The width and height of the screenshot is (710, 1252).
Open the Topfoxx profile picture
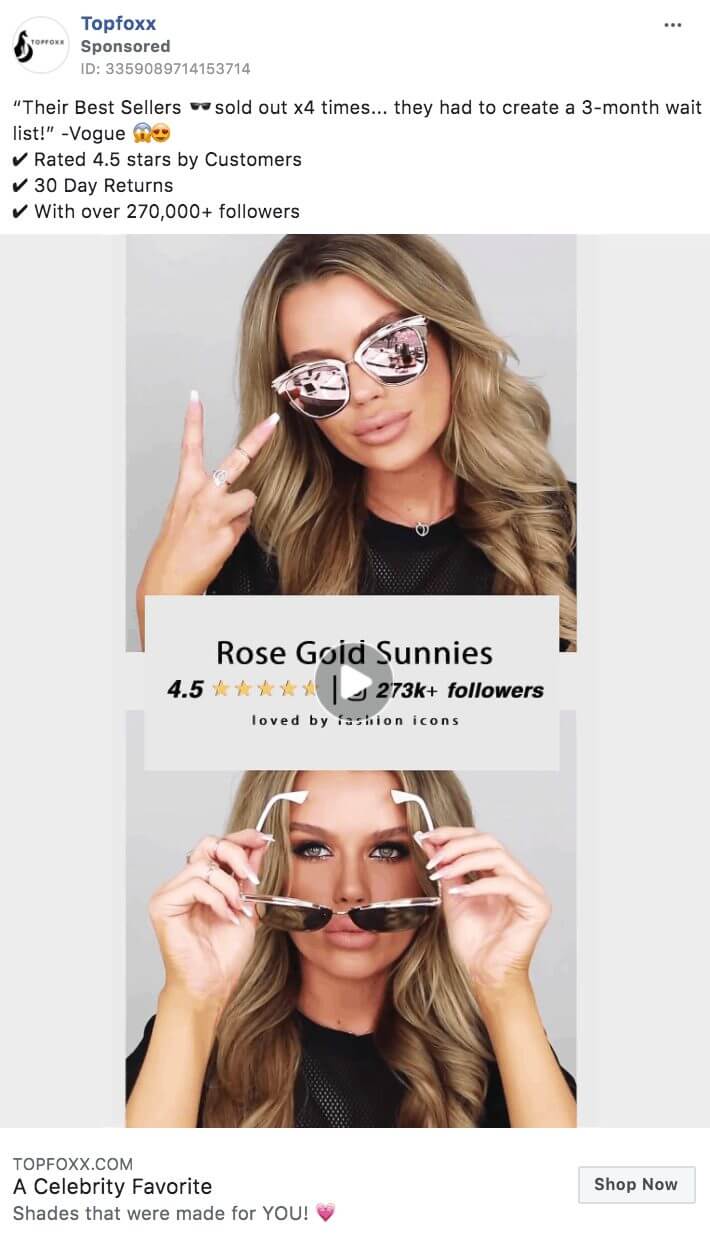coord(39,45)
